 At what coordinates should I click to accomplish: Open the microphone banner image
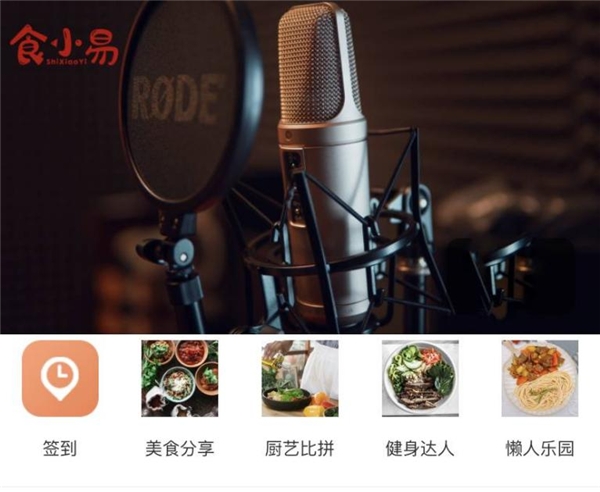(300, 167)
